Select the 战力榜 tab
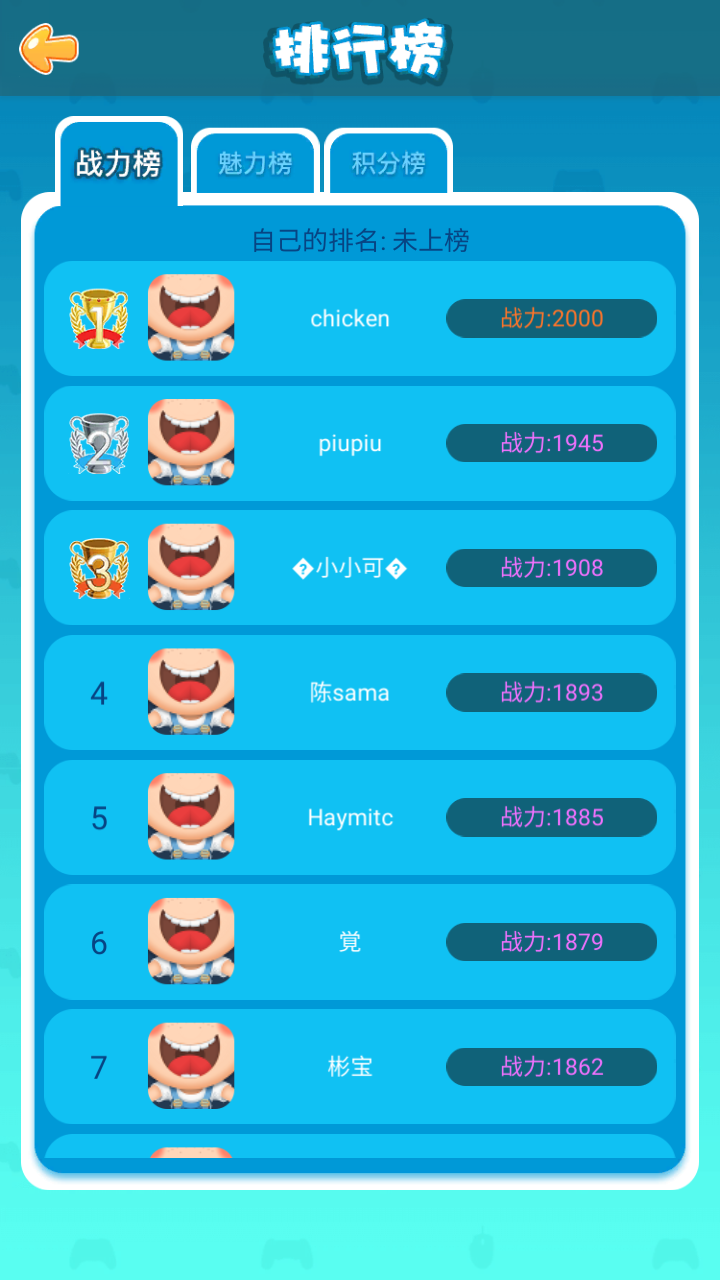 119,163
